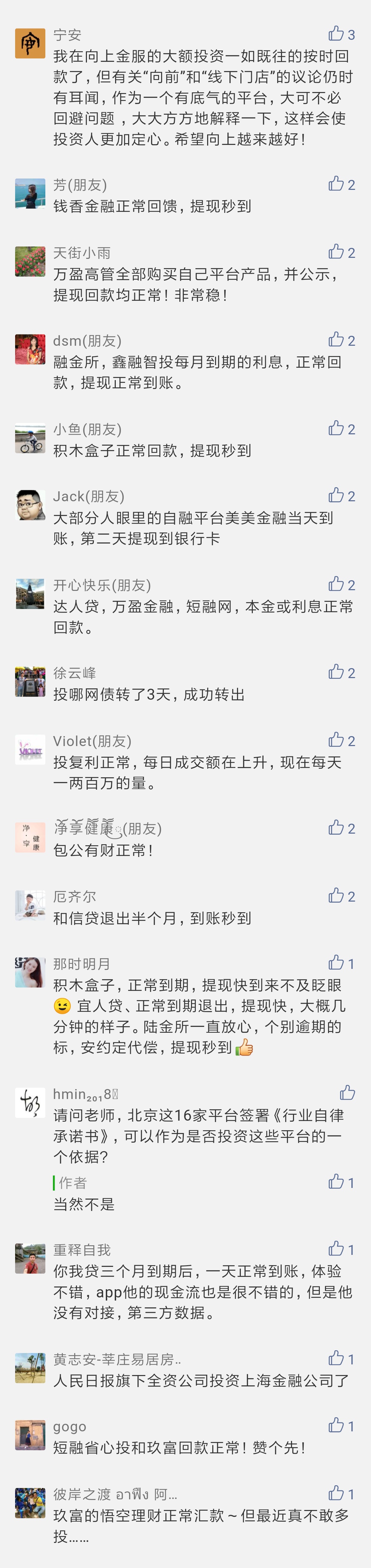Like Jack's comment about 美美金融

[x=336, y=495]
